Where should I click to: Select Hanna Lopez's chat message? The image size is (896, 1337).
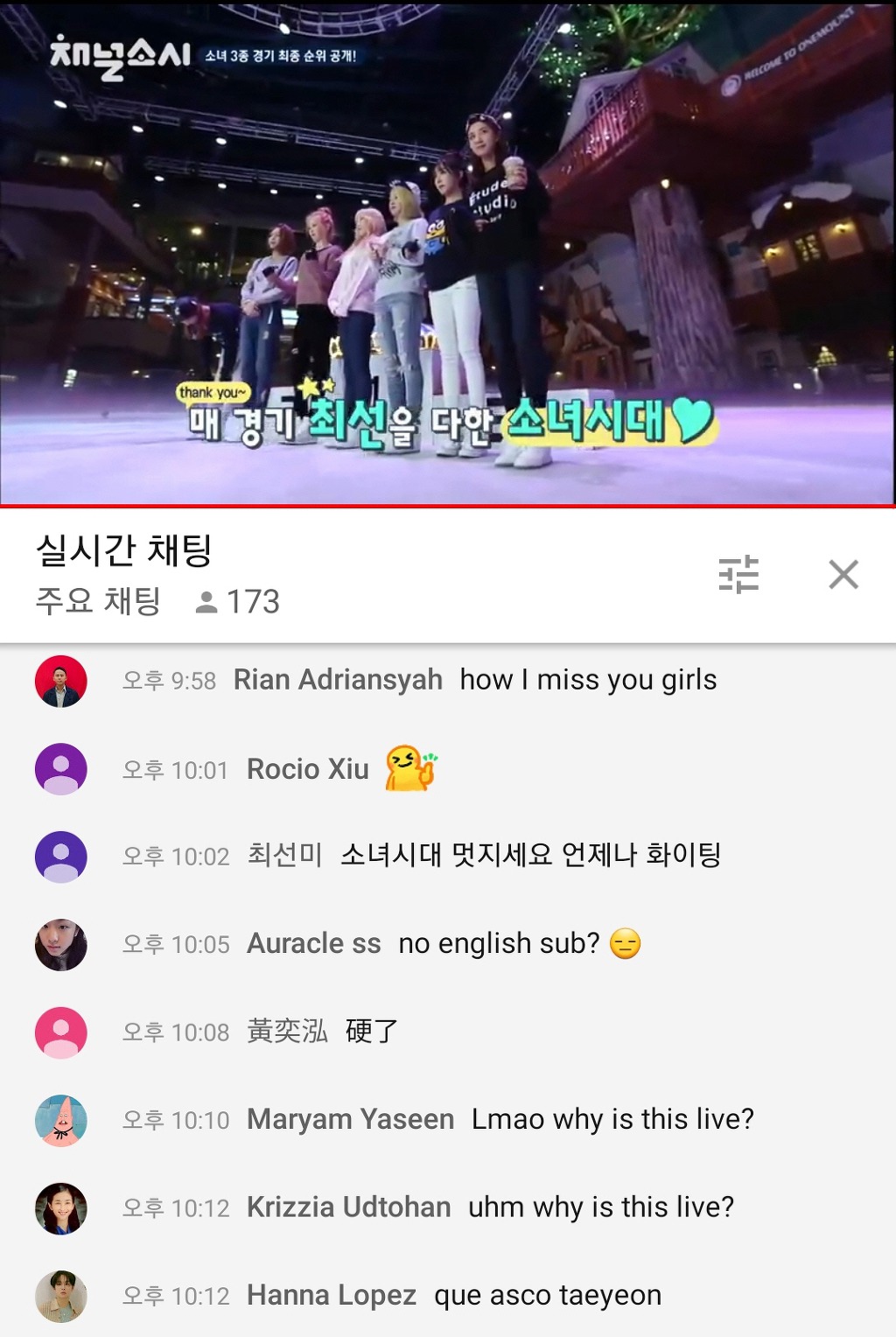454,1295
